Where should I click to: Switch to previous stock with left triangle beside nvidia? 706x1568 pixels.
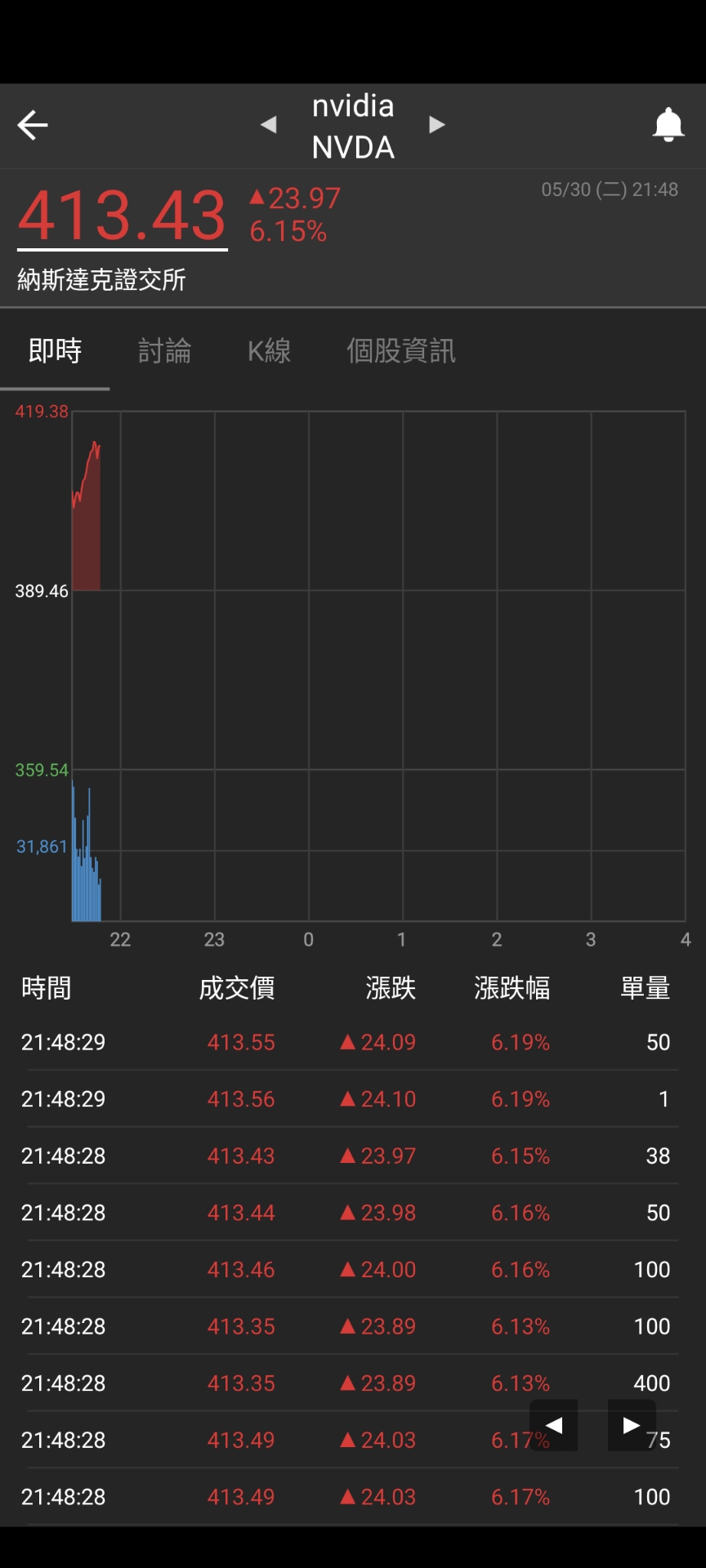(x=268, y=125)
